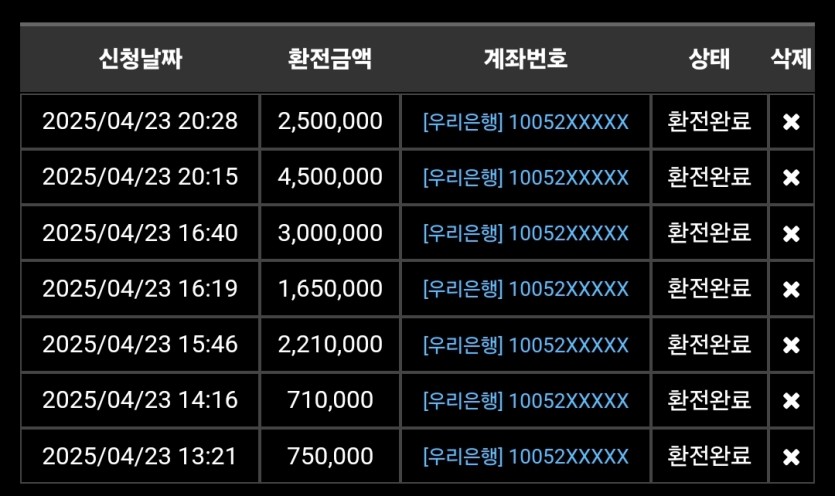Remove the 2025/04/23 16:40 entry
Image resolution: width=835 pixels, height=496 pixels.
point(791,234)
